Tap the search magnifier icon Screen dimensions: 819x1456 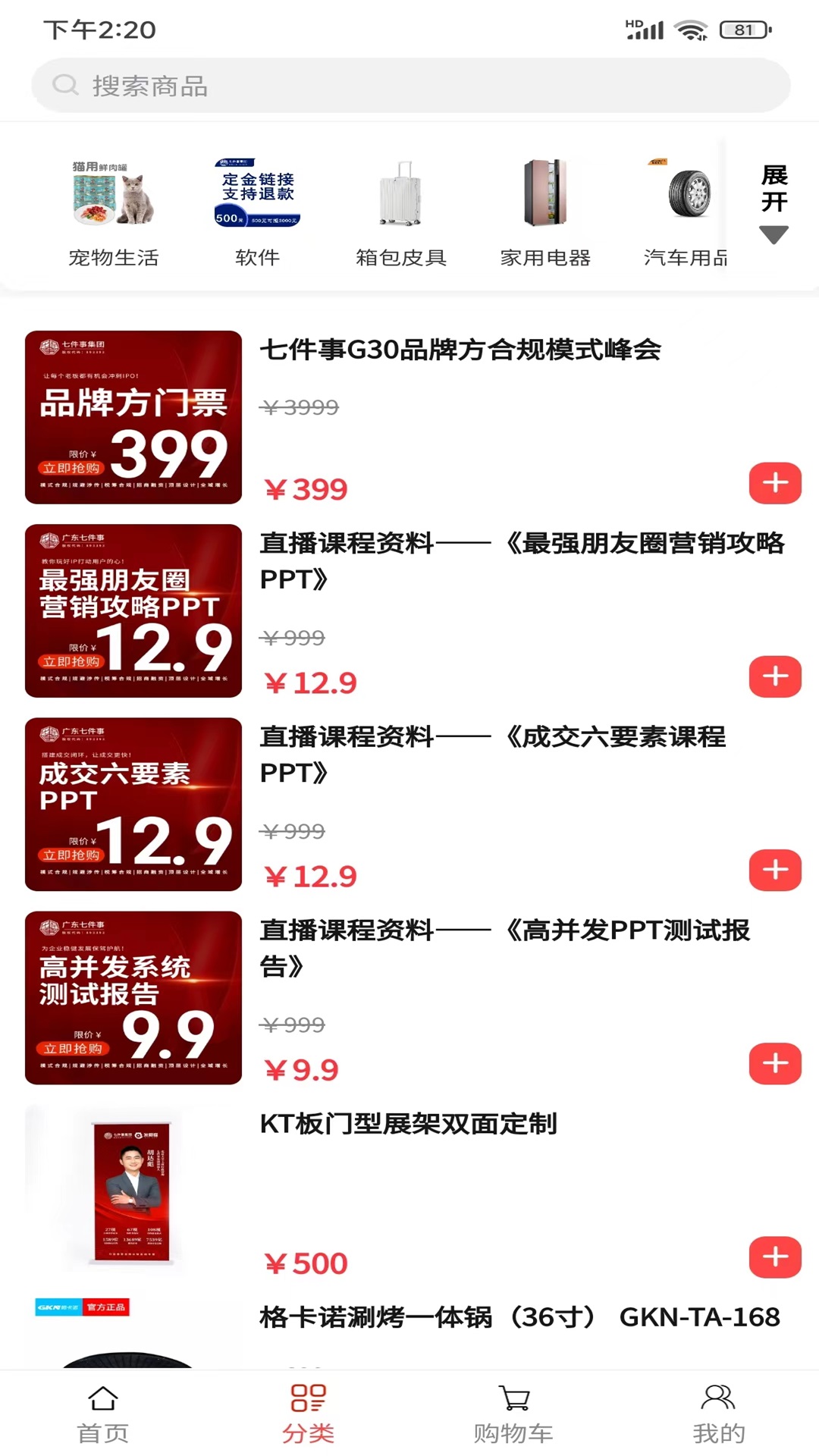pyautogui.click(x=64, y=85)
